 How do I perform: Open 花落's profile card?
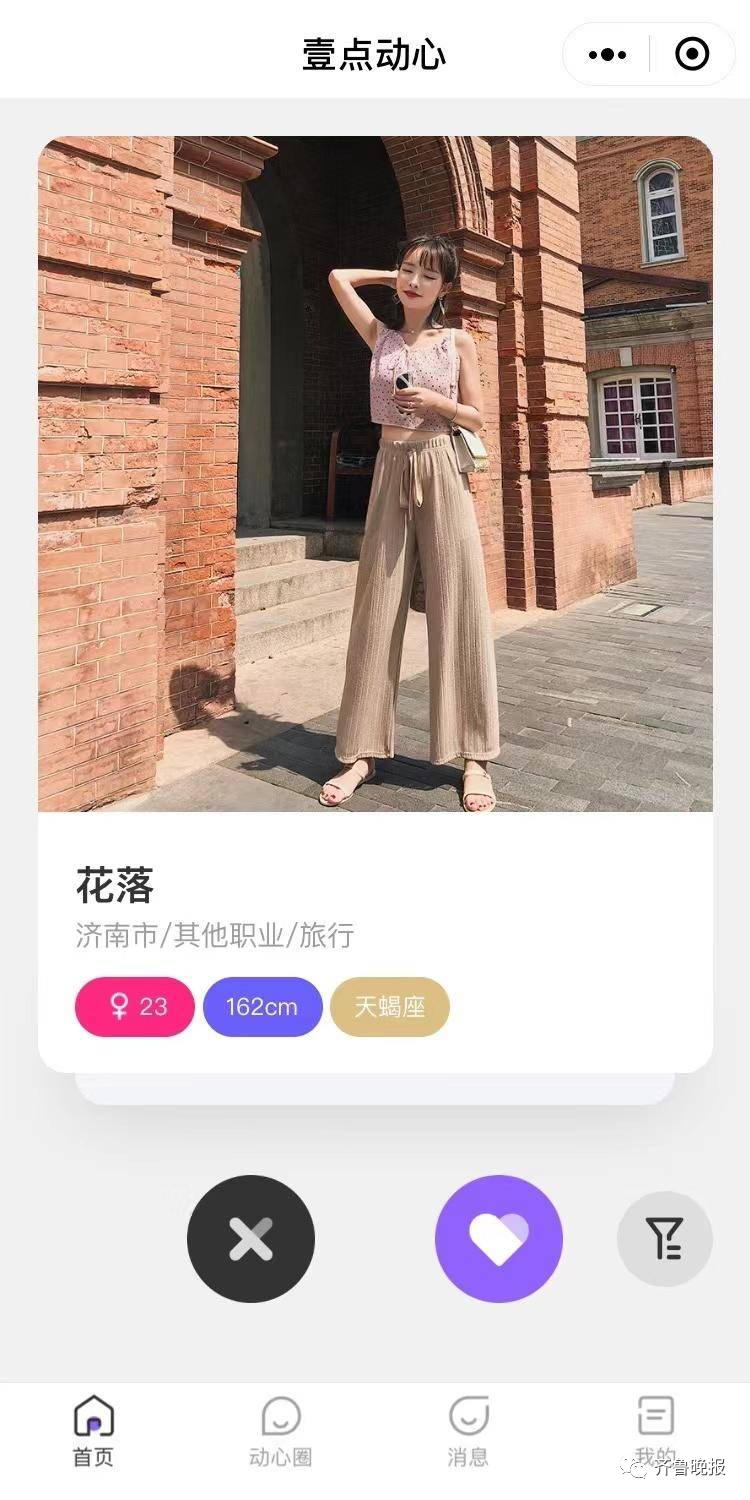[375, 600]
